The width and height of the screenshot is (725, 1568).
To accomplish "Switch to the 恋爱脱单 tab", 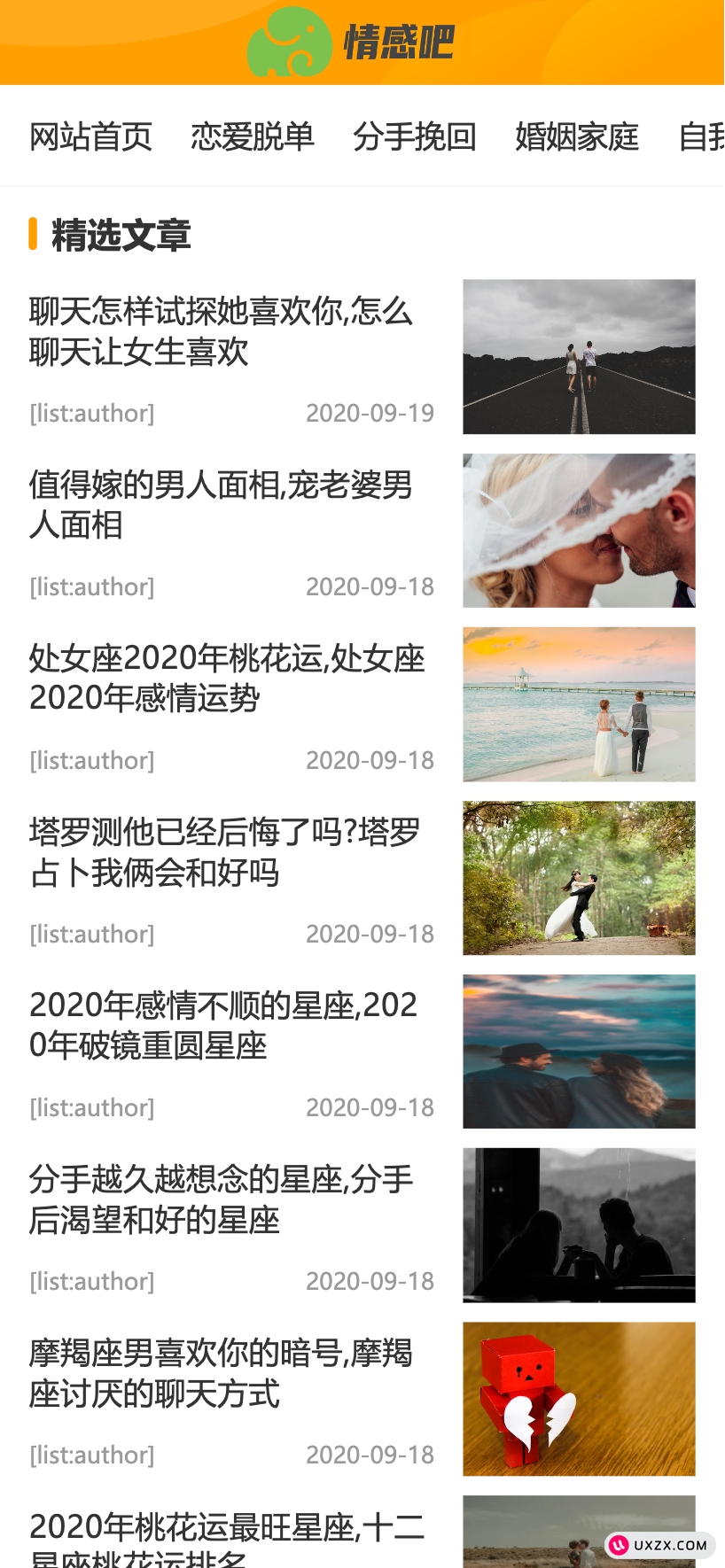I will coord(253,137).
